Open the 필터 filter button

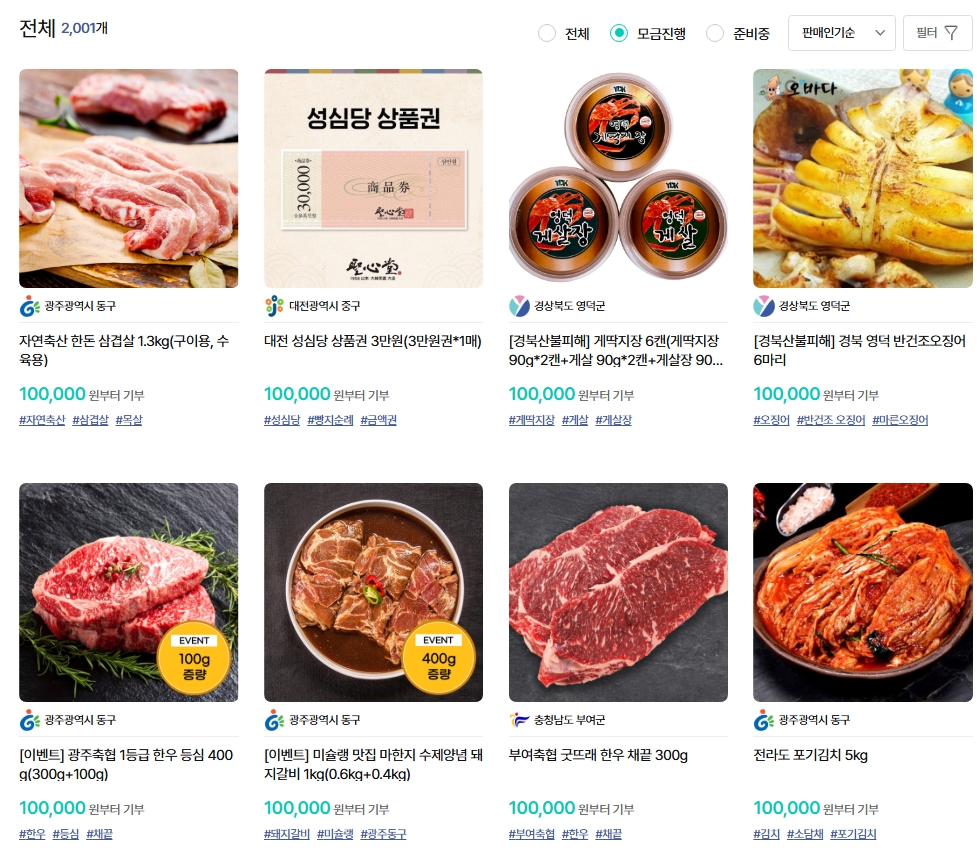click(x=937, y=33)
